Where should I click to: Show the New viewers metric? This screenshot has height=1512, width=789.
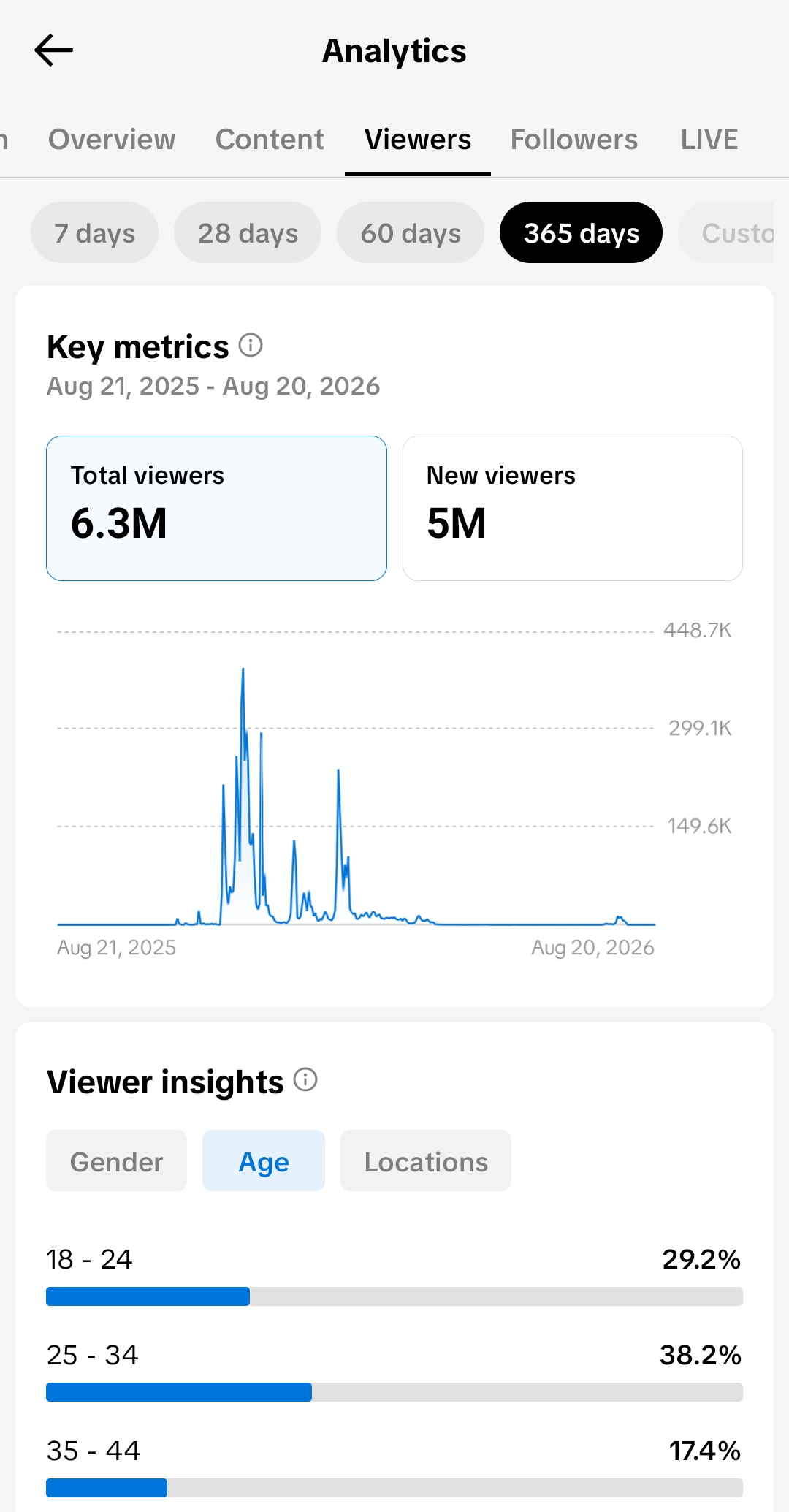[x=573, y=508]
